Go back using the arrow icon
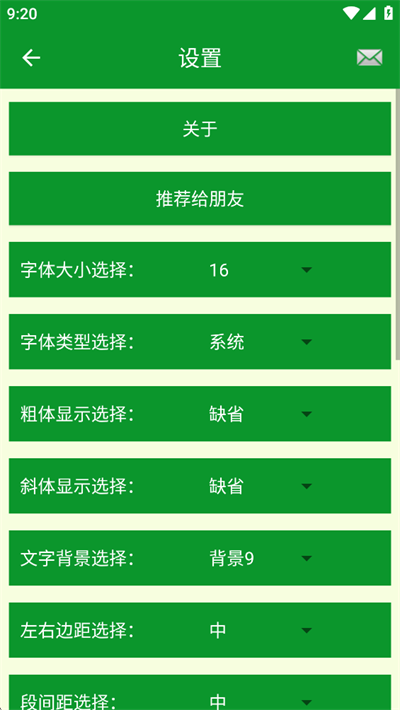This screenshot has height=710, width=400. [x=31, y=58]
